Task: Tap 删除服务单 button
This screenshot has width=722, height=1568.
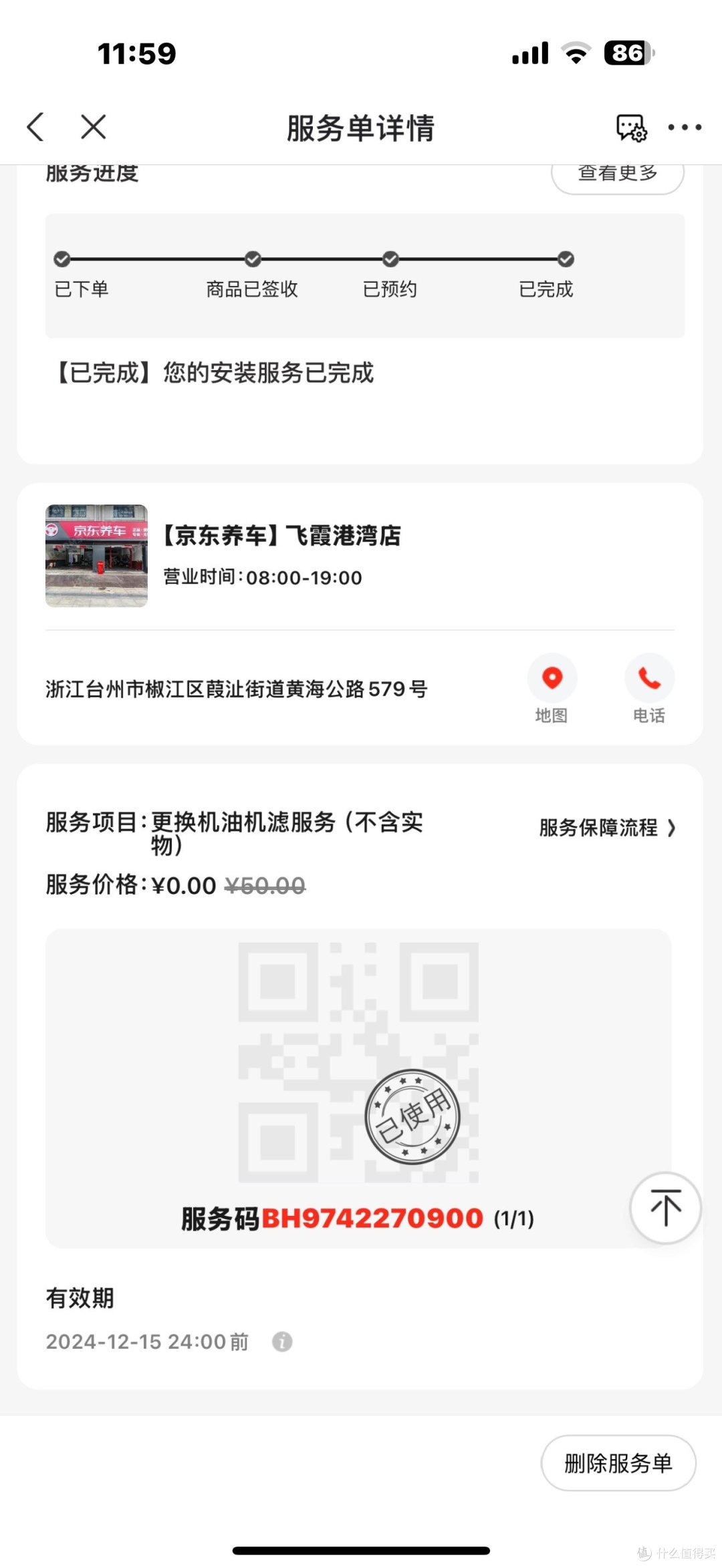Action: pyautogui.click(x=618, y=1463)
